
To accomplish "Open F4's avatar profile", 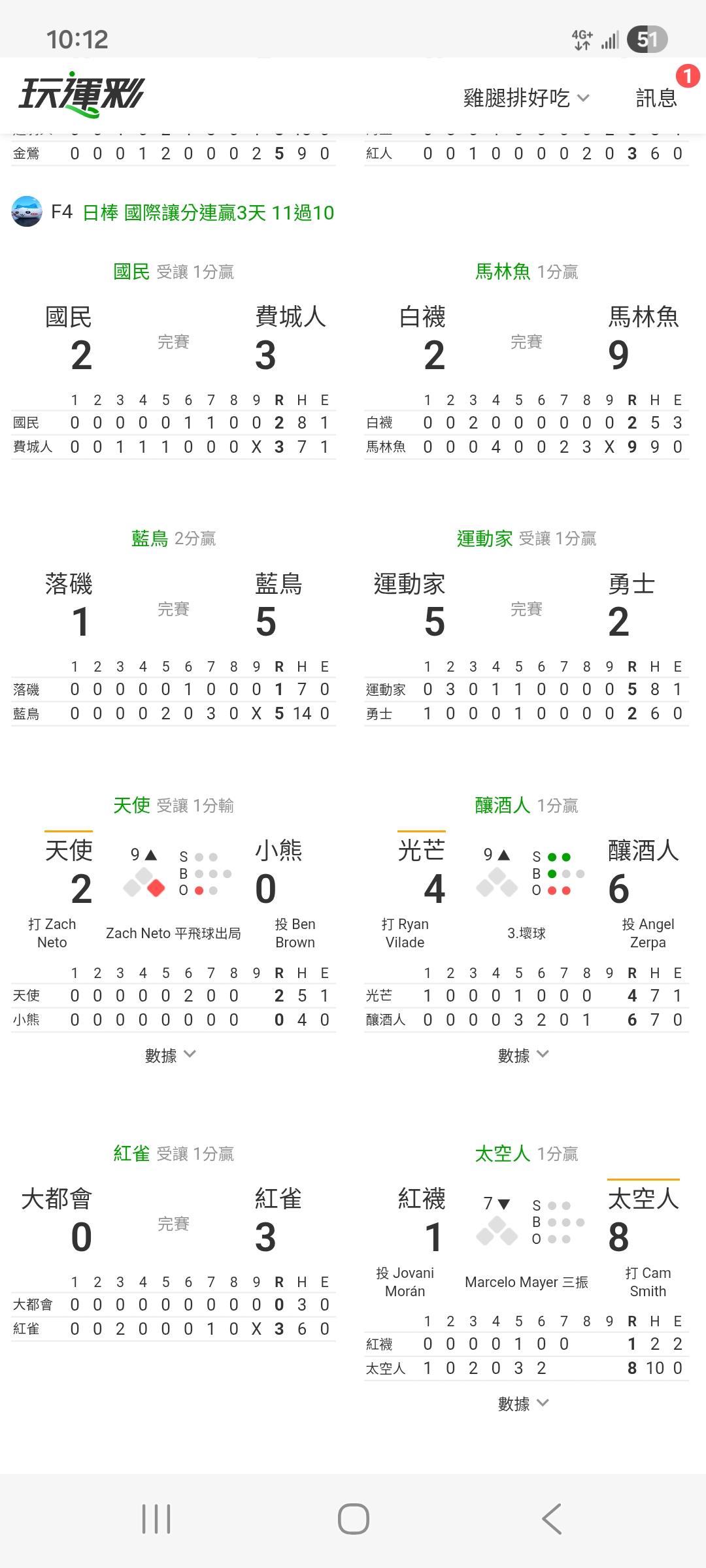I will tap(27, 212).
